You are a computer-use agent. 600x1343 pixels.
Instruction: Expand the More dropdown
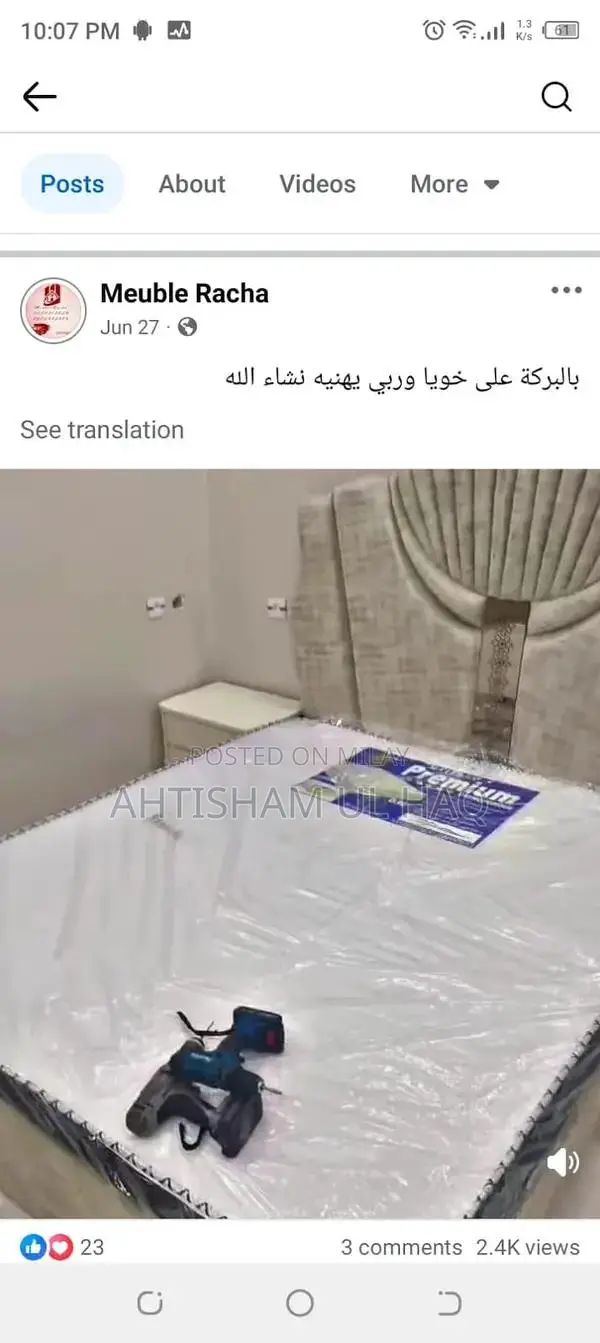tap(454, 184)
